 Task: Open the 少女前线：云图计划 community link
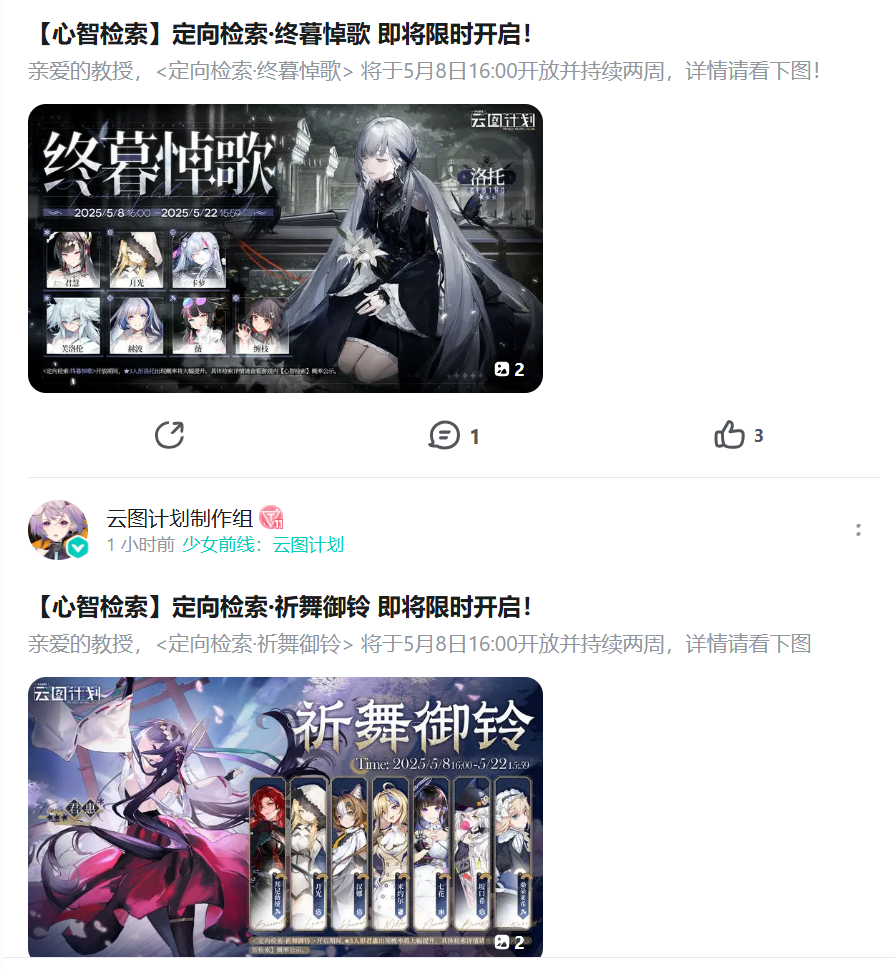click(262, 545)
